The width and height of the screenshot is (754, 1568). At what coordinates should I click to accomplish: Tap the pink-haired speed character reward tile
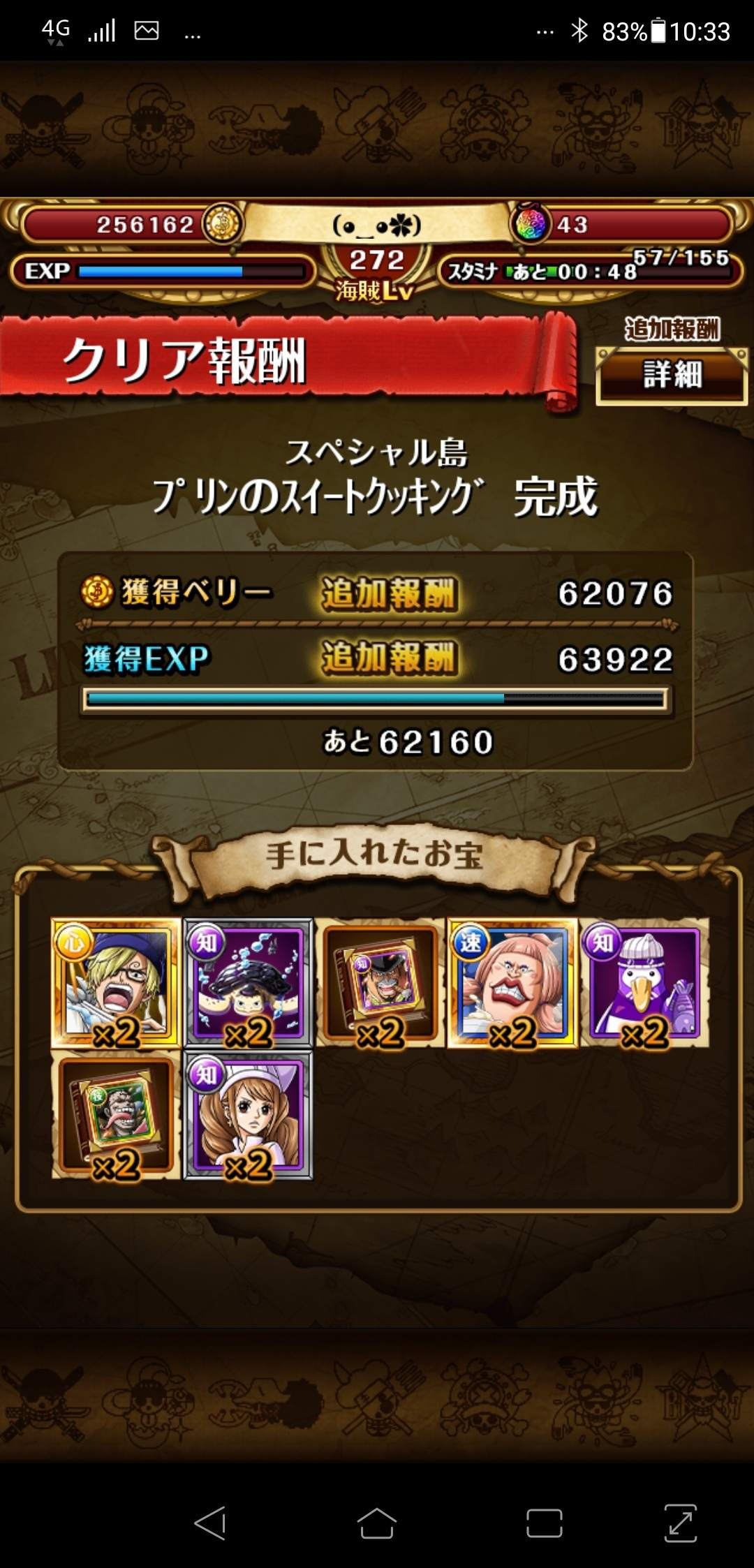point(512,983)
